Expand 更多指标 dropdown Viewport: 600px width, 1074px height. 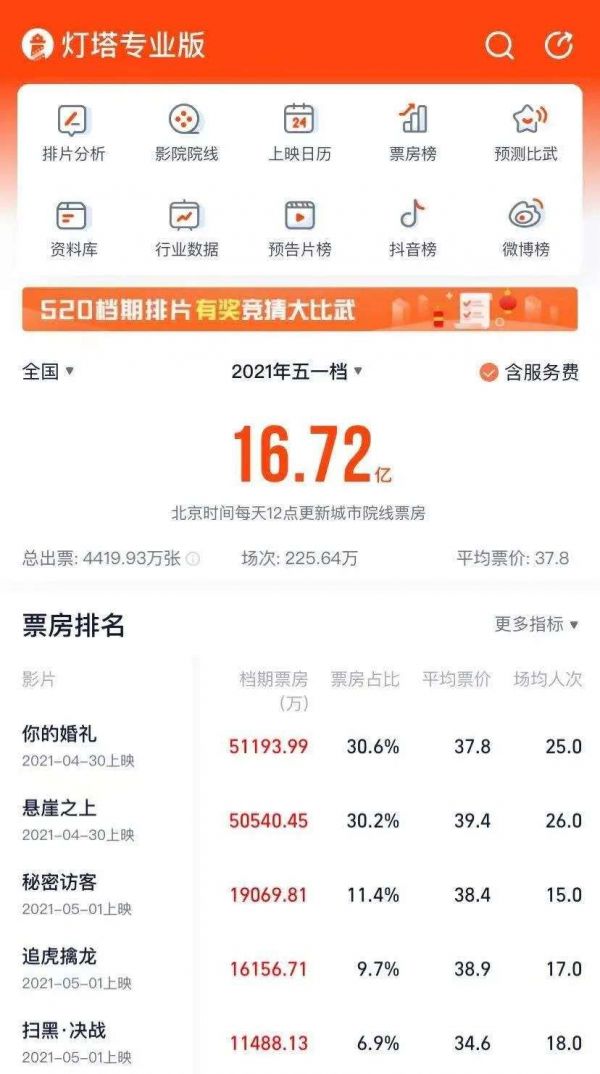[537, 624]
